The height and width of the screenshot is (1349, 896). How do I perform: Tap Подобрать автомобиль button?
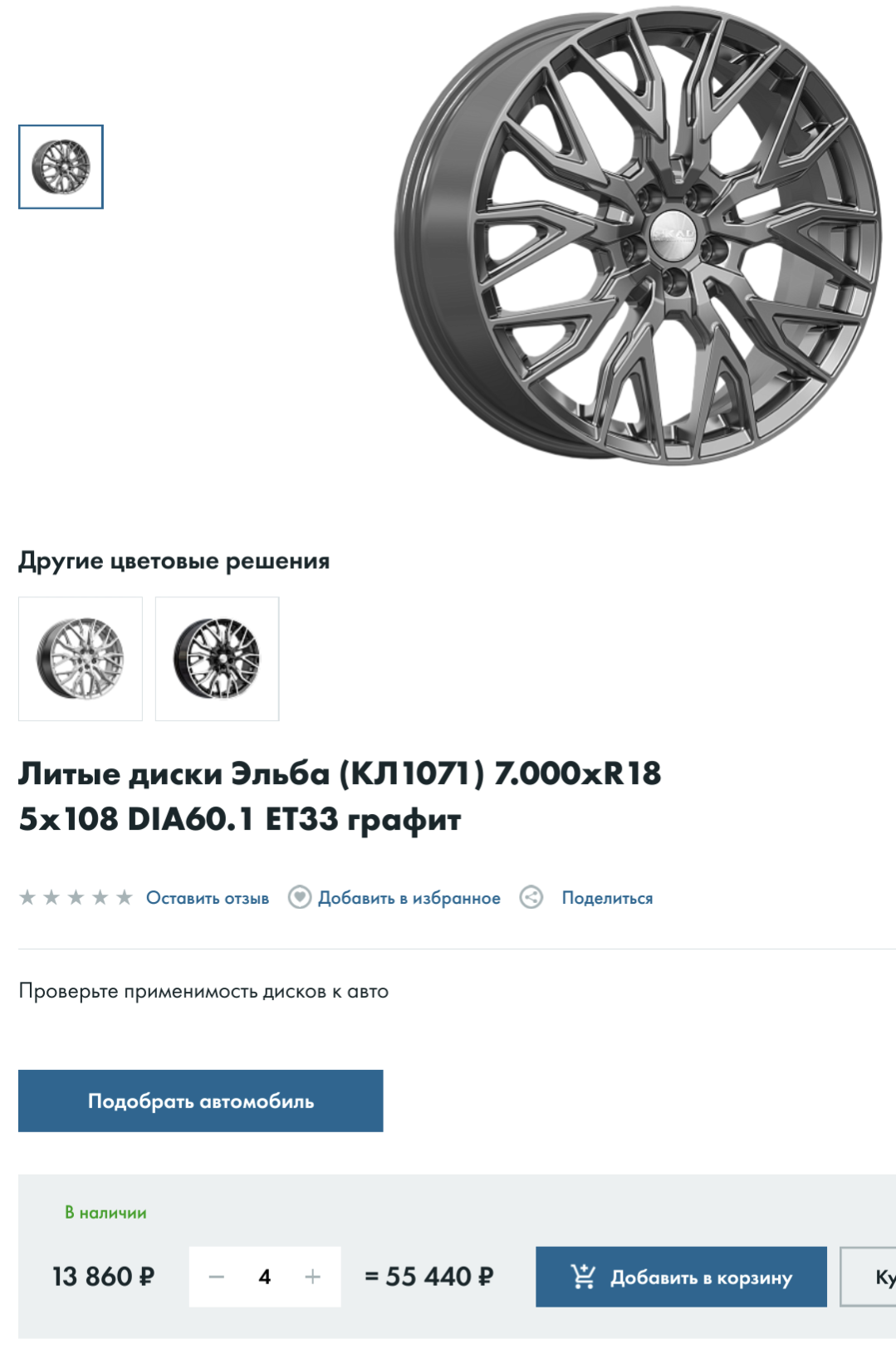tap(200, 1101)
